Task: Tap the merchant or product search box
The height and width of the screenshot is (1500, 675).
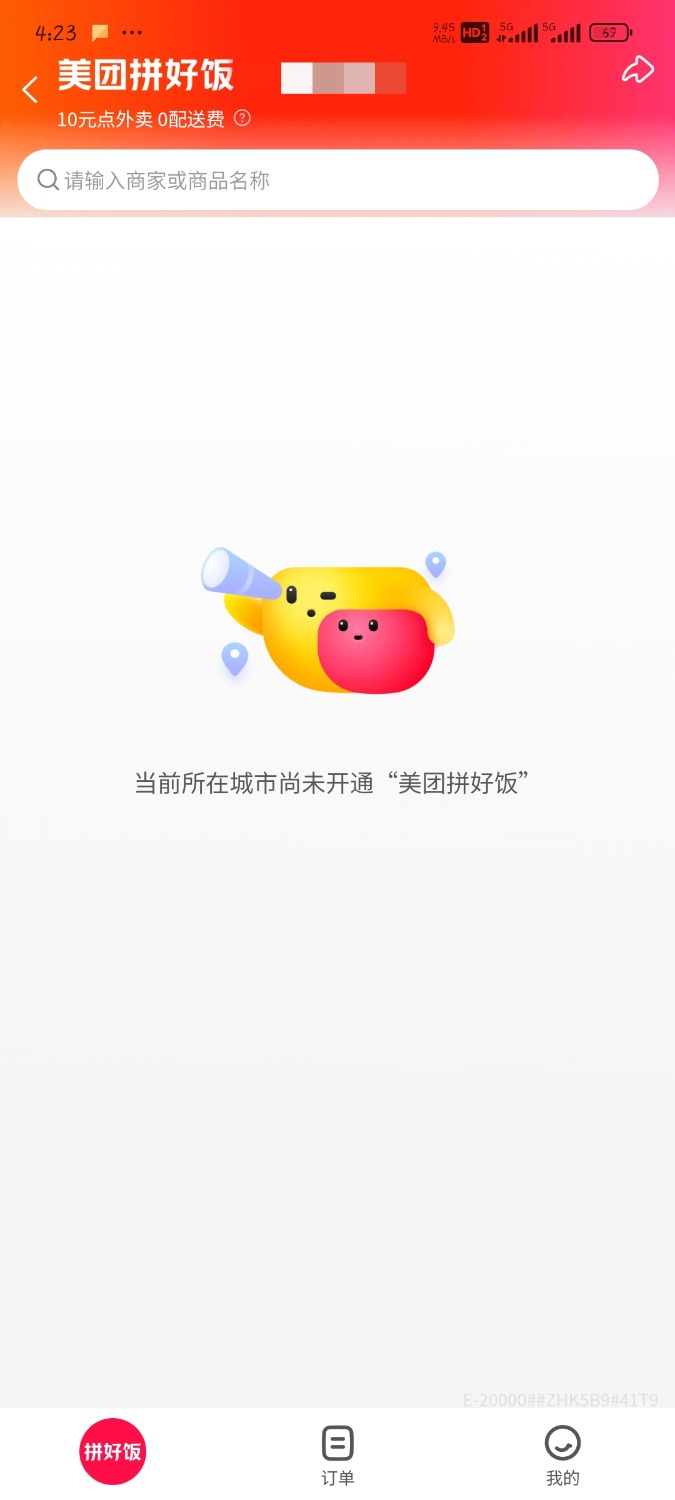Action: click(338, 180)
